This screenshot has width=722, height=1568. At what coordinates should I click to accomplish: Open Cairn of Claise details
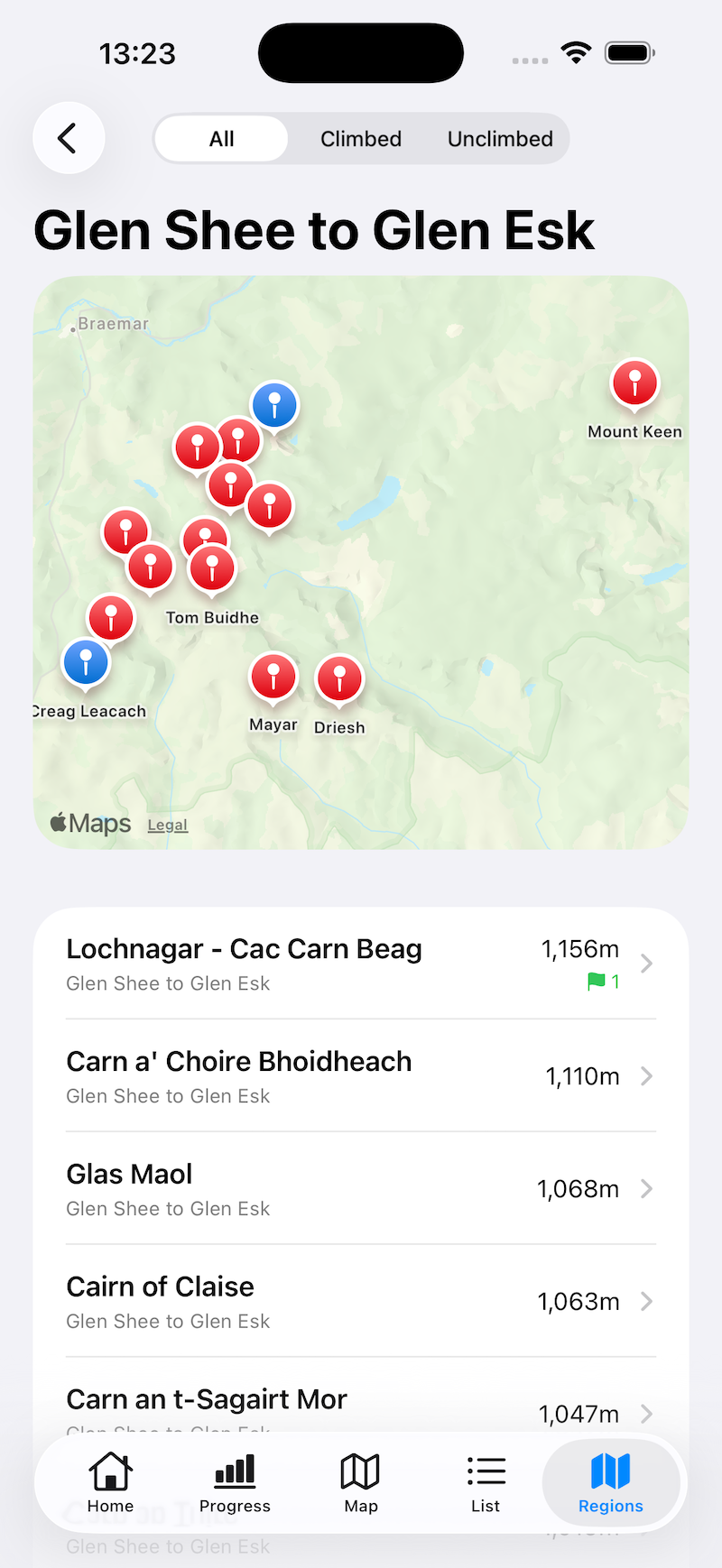pyautogui.click(x=360, y=1302)
